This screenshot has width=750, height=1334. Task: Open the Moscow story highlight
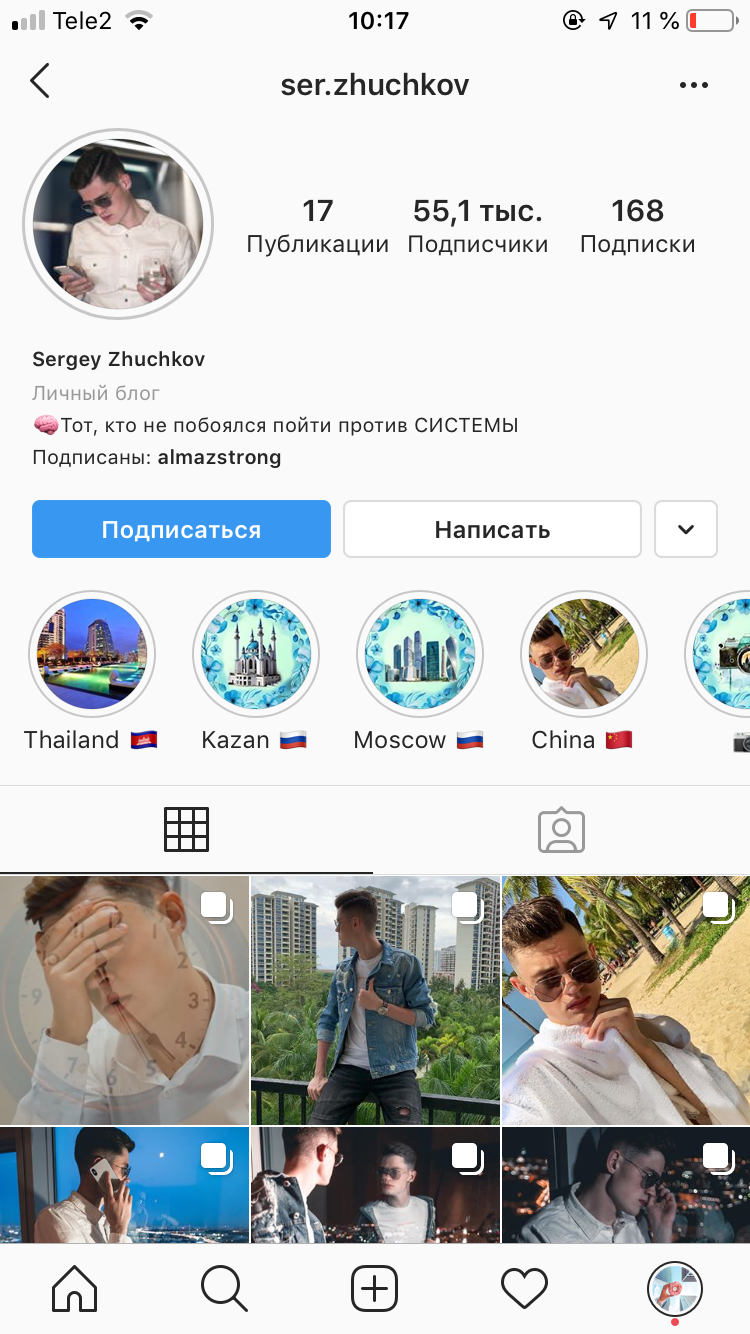[x=419, y=654]
